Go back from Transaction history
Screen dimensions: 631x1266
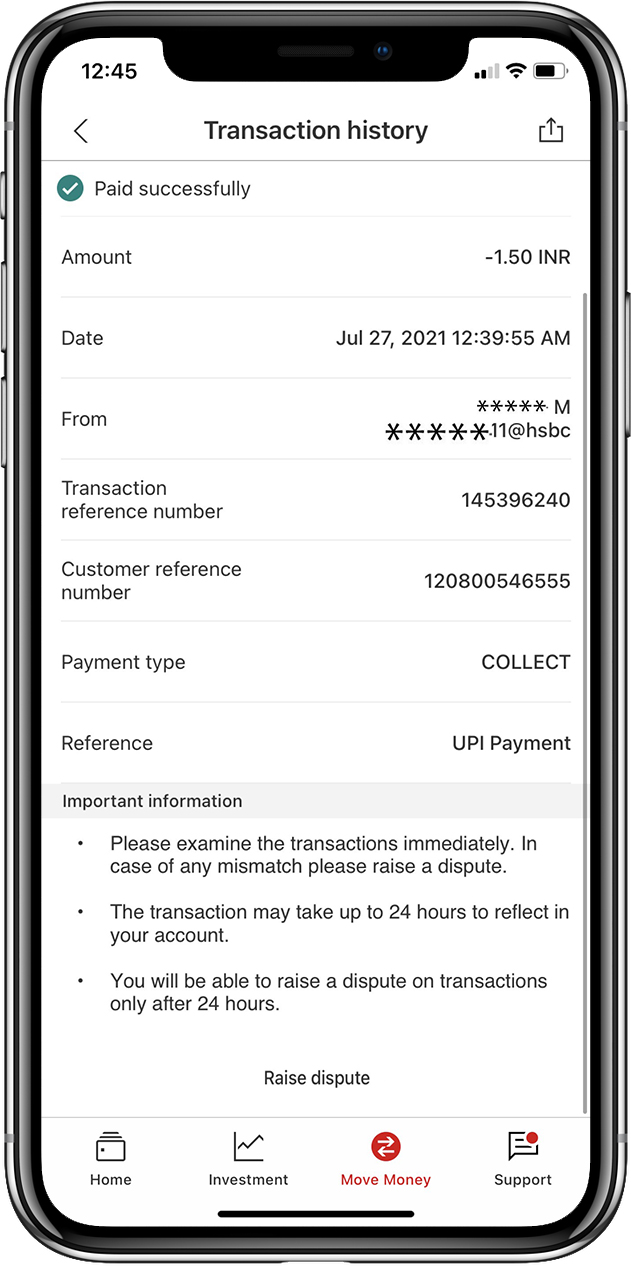coord(81,131)
